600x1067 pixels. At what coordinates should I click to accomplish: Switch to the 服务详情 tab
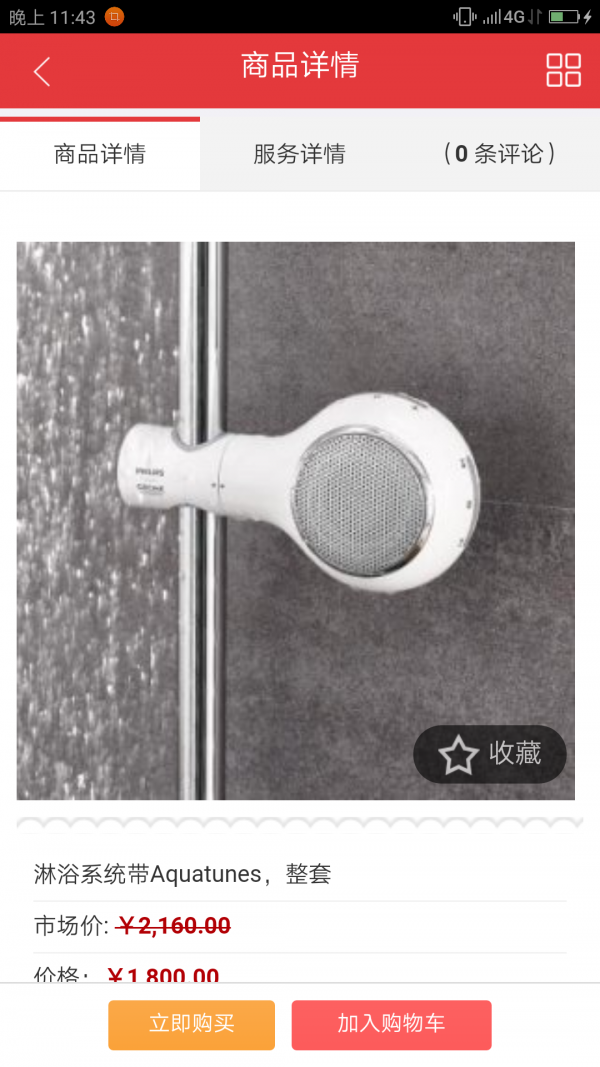tap(299, 154)
